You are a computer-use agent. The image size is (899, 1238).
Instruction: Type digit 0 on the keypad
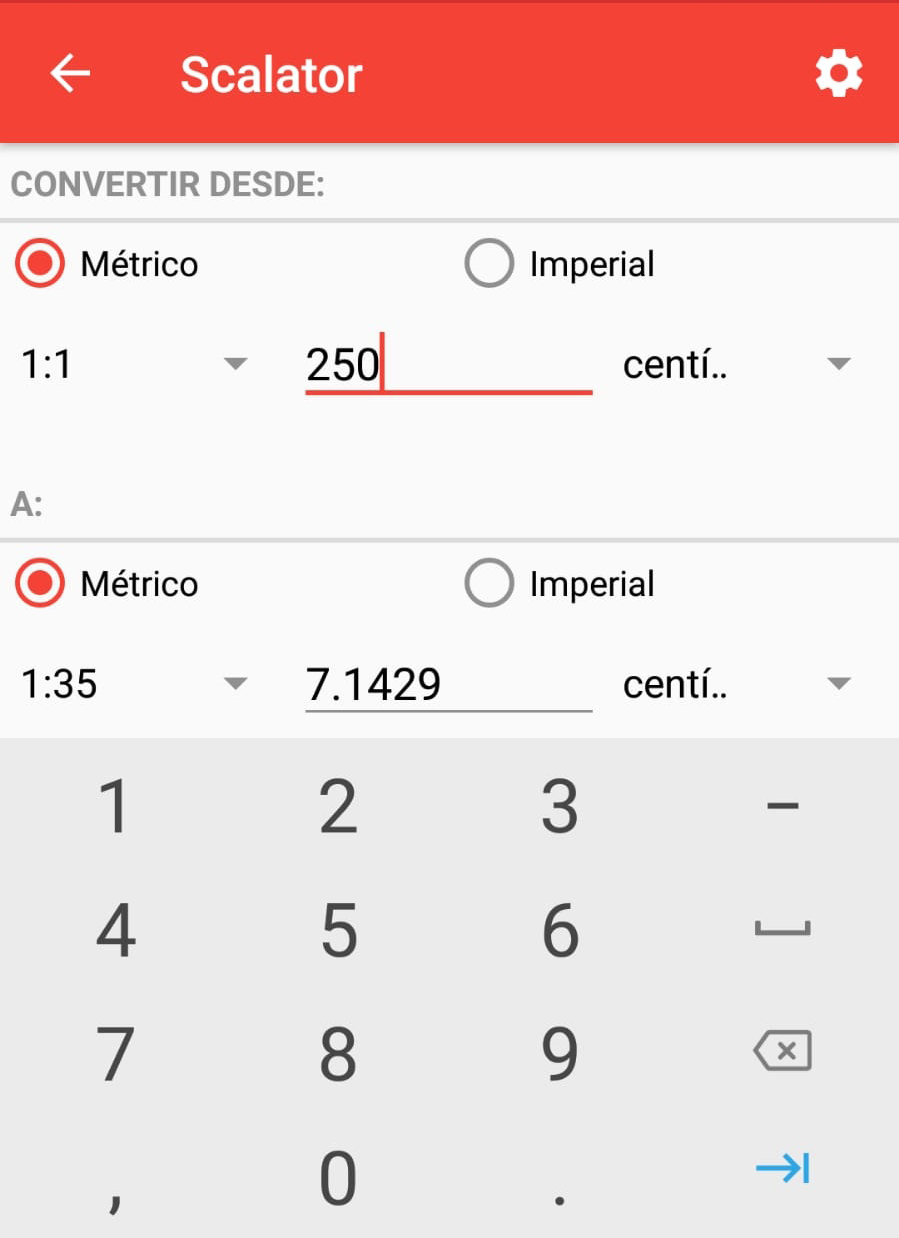(x=338, y=1178)
